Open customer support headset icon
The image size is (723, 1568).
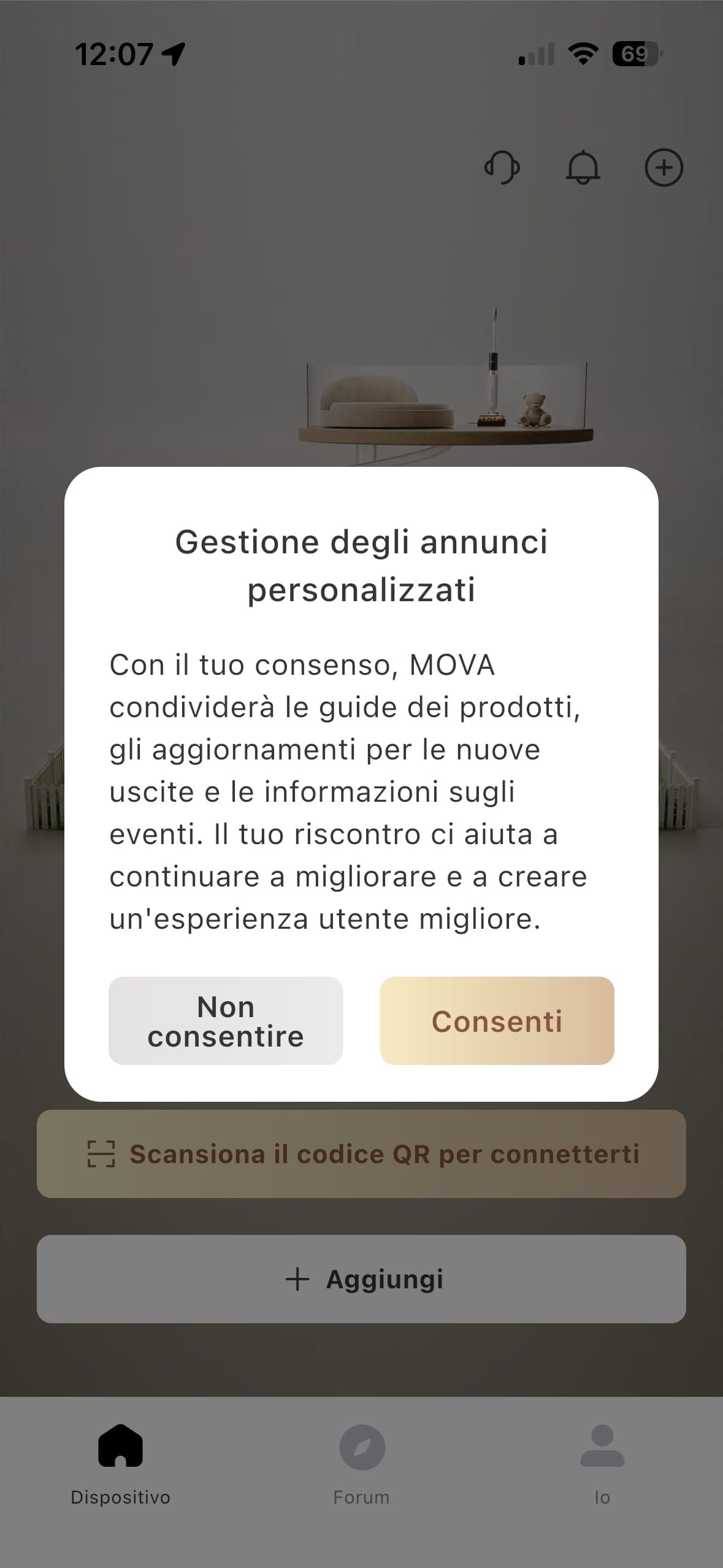502,167
